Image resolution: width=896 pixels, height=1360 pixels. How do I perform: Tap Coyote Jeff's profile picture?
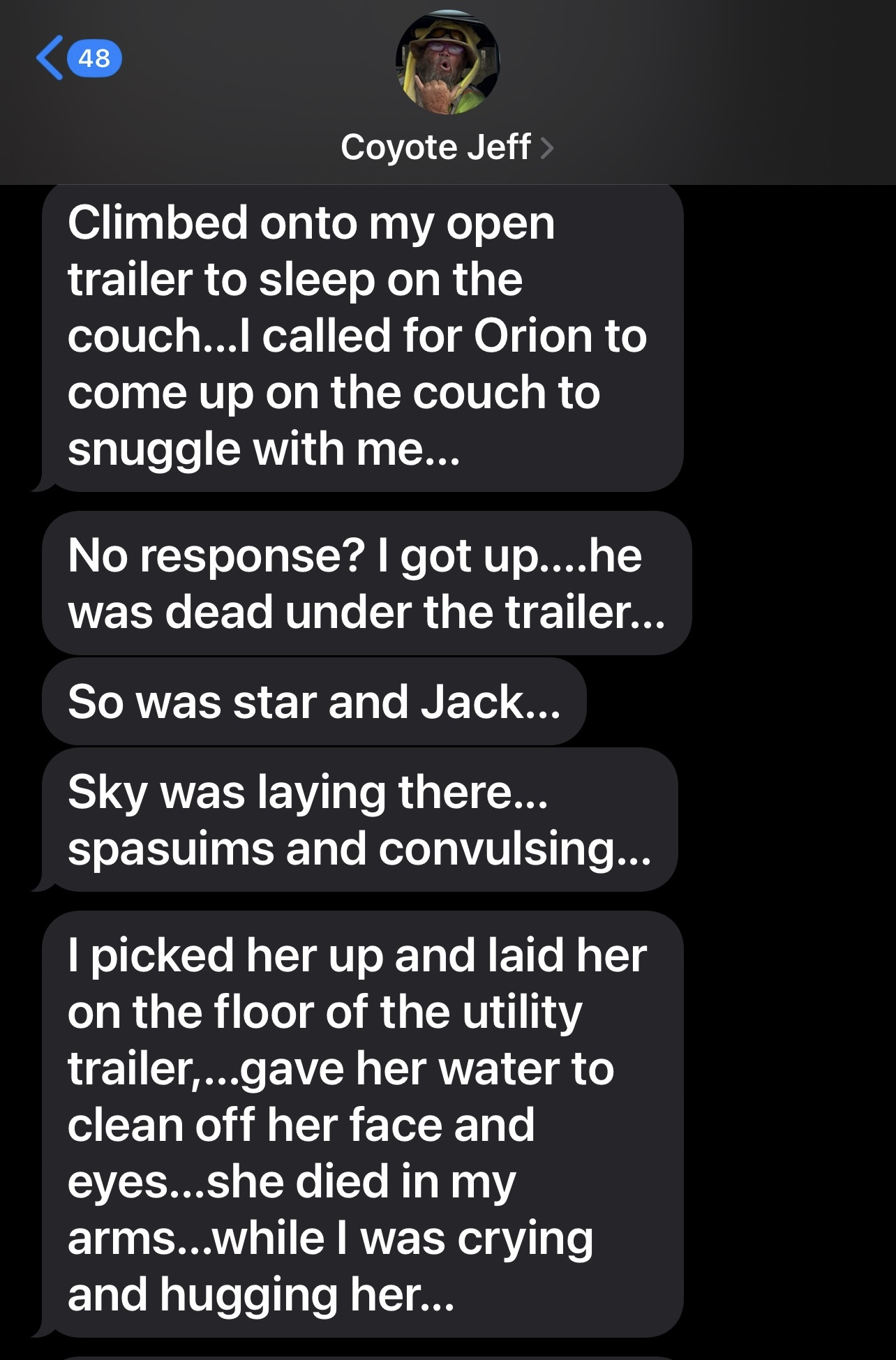click(447, 62)
